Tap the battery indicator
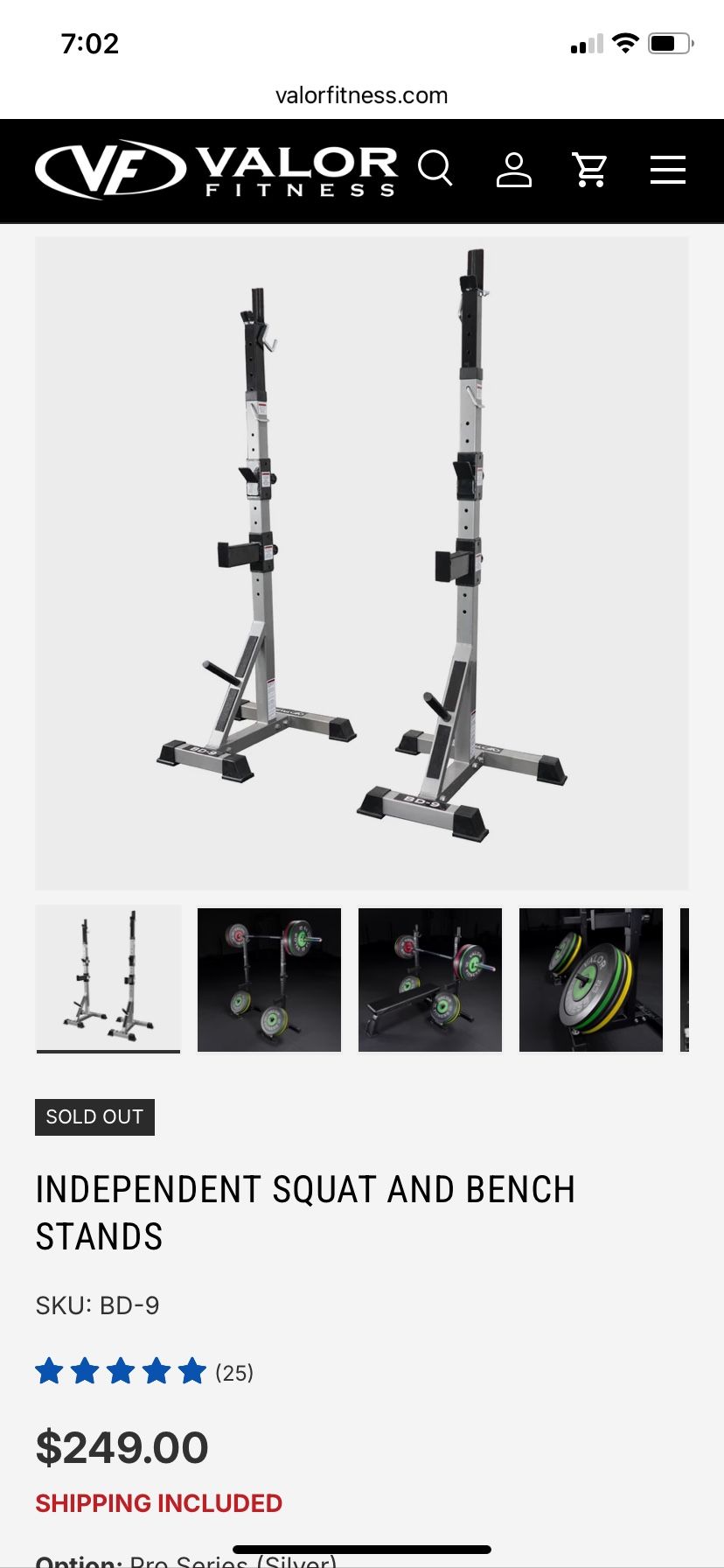This screenshot has height=1568, width=724. point(668,44)
